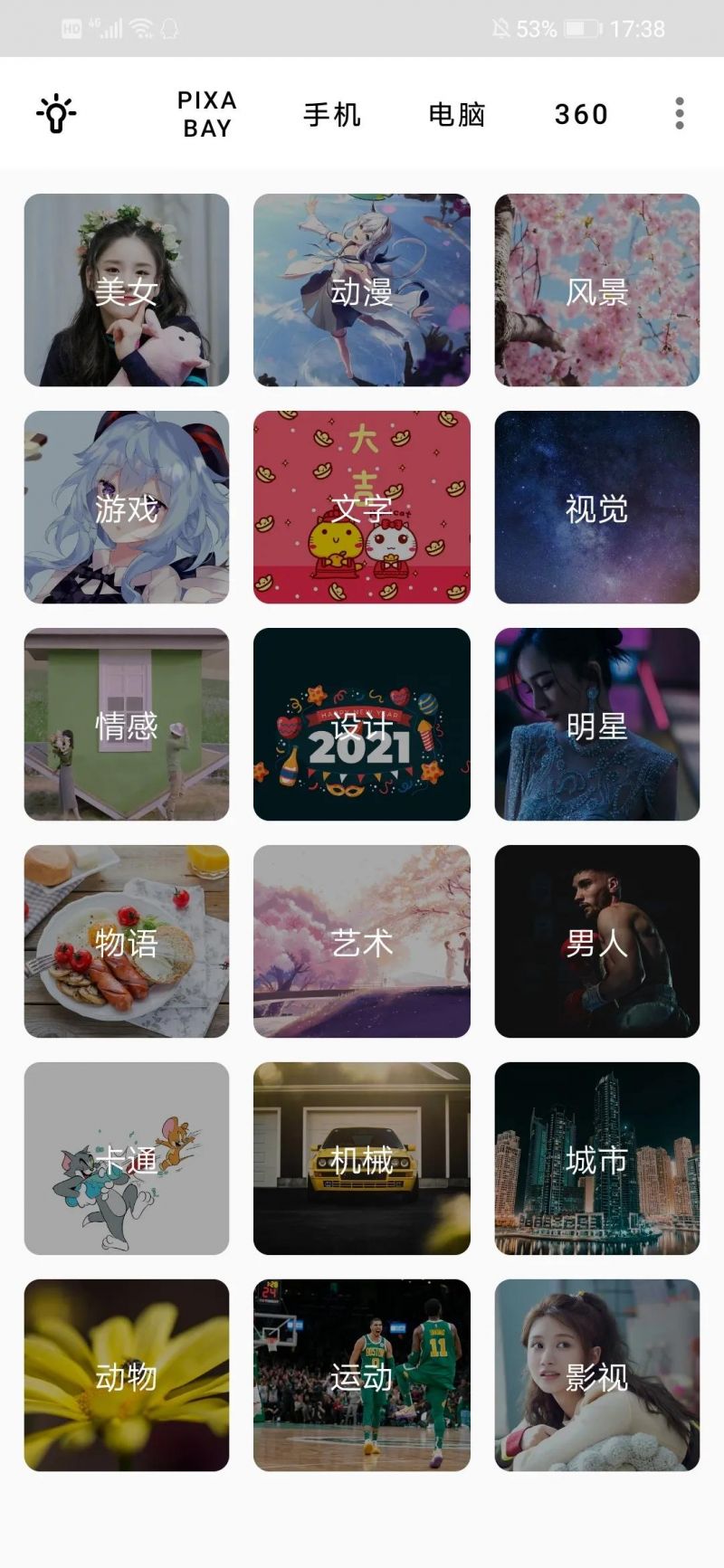Open the 物语 category tile

tap(127, 942)
